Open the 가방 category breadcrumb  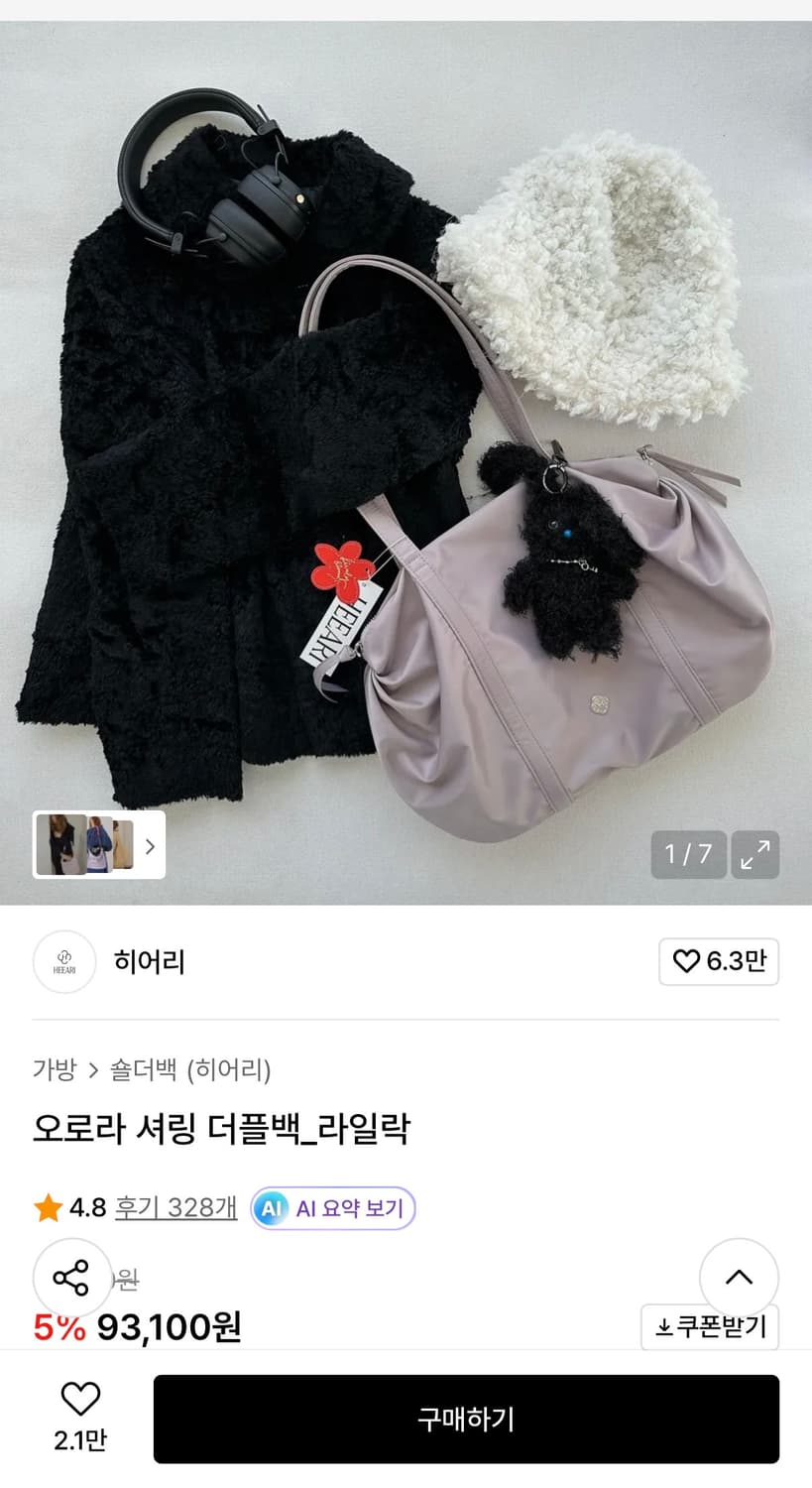(53, 1071)
